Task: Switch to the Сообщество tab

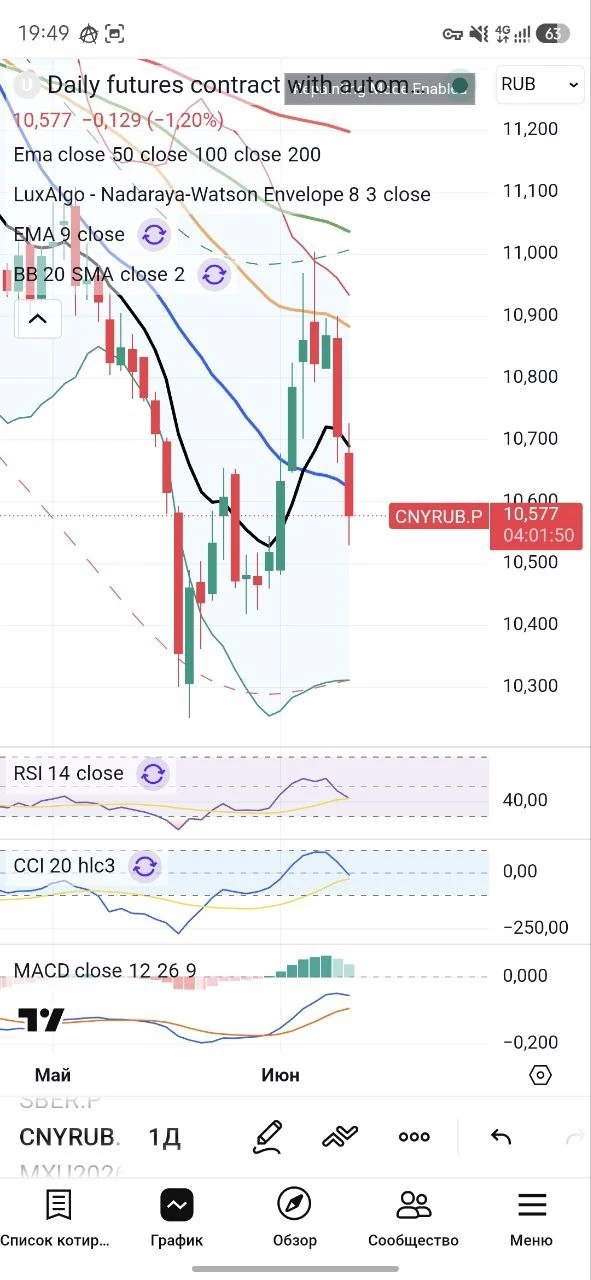Action: click(x=413, y=1218)
